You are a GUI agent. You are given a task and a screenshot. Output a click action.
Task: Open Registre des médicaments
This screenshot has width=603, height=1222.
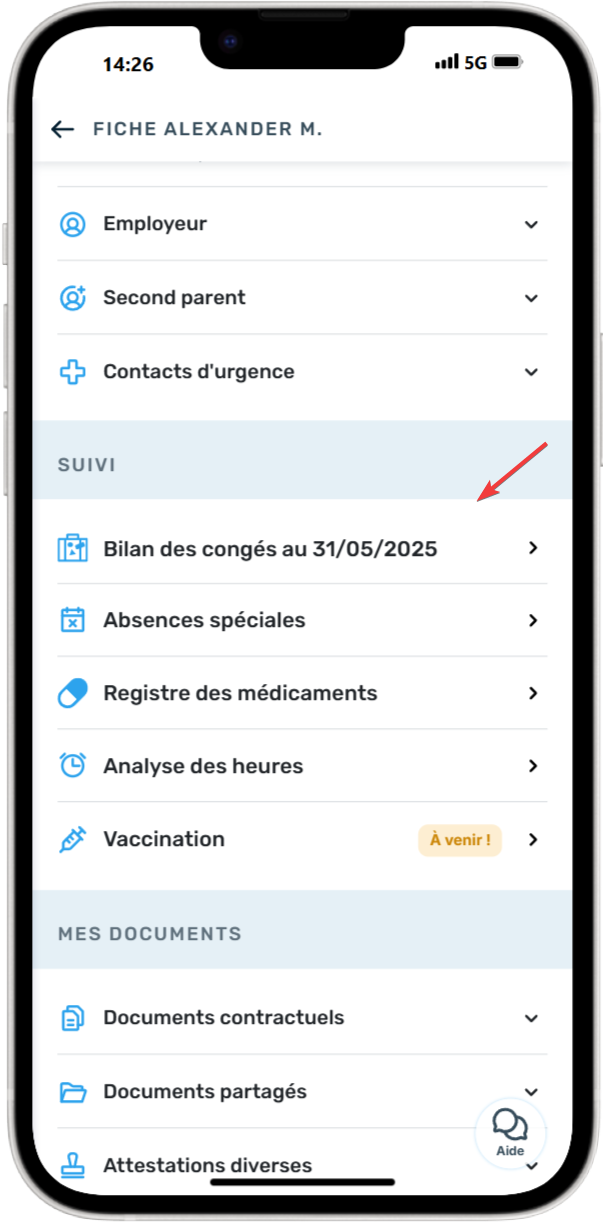tap(300, 693)
